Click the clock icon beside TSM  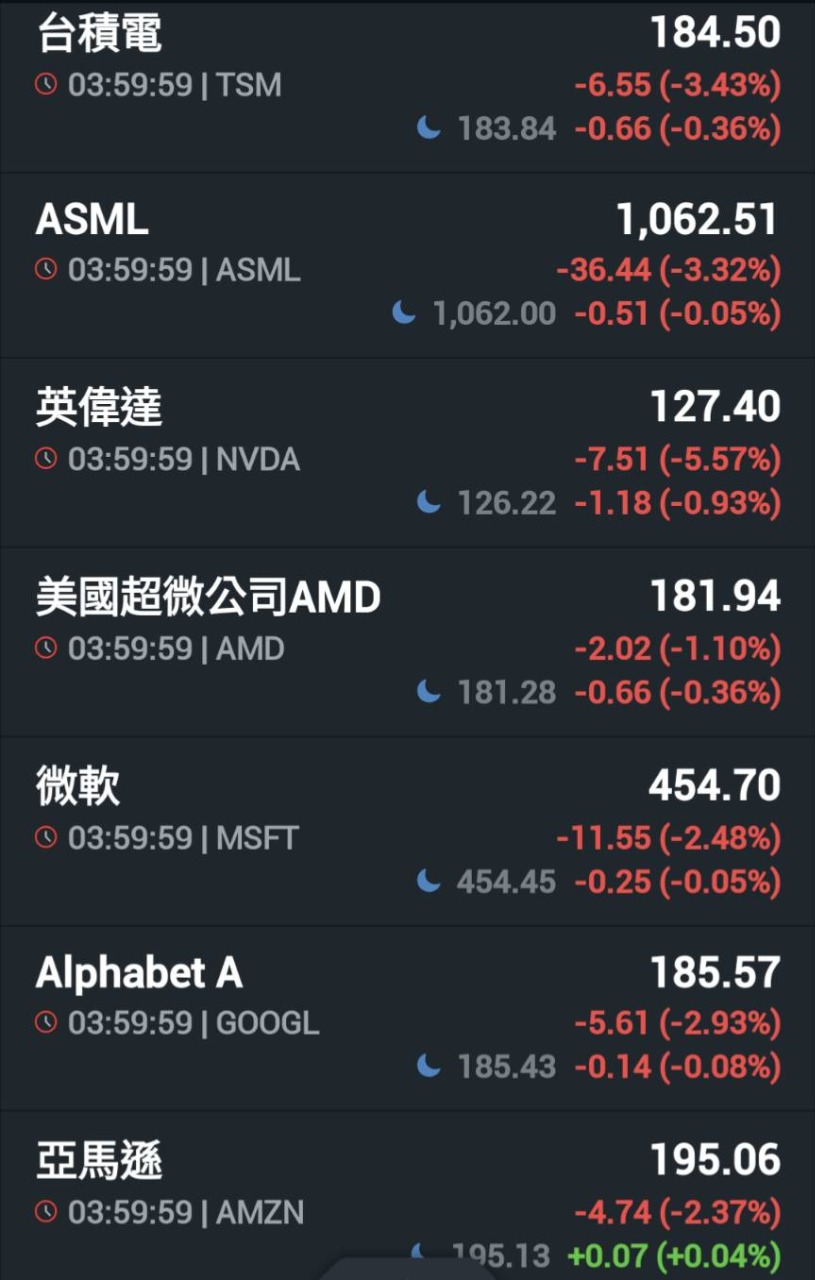click(47, 86)
